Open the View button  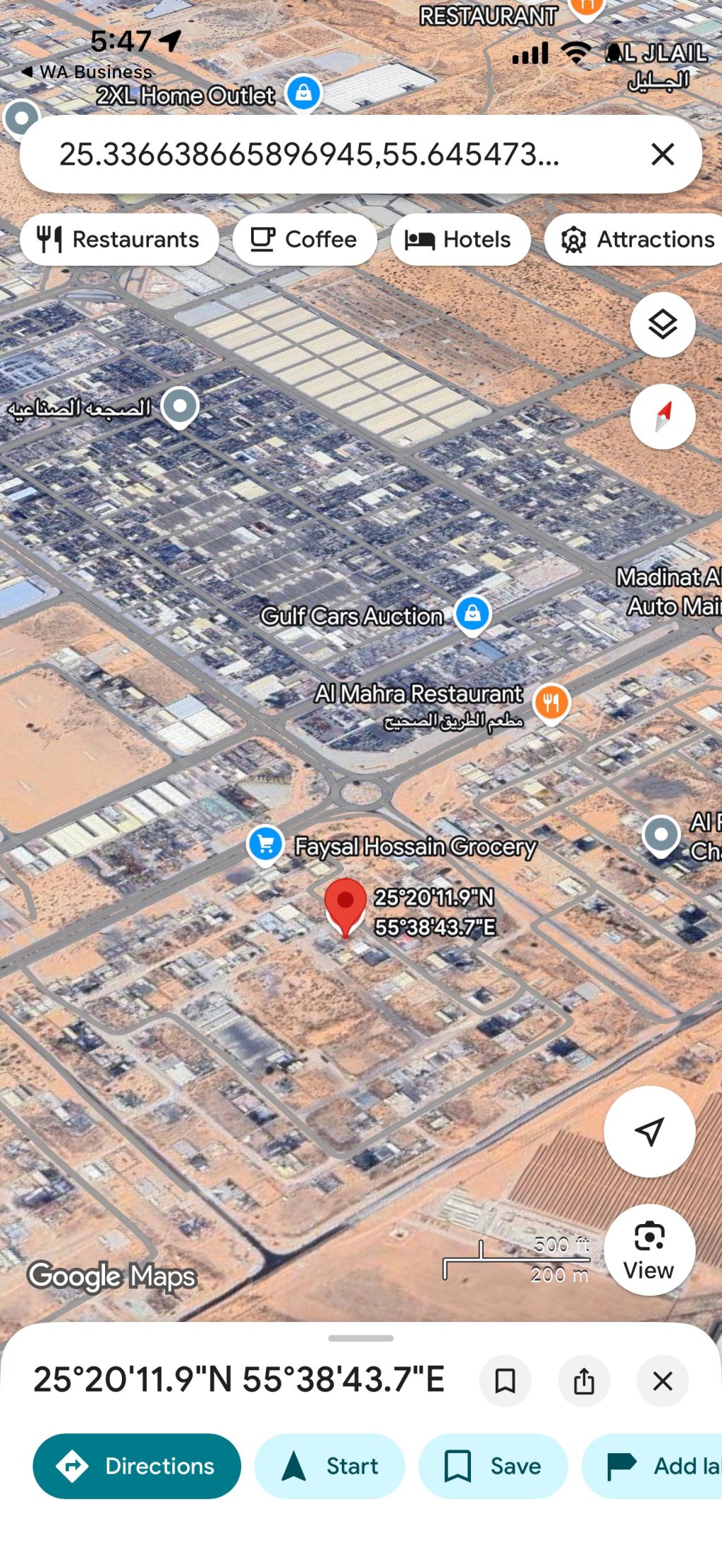pyautogui.click(x=649, y=1249)
